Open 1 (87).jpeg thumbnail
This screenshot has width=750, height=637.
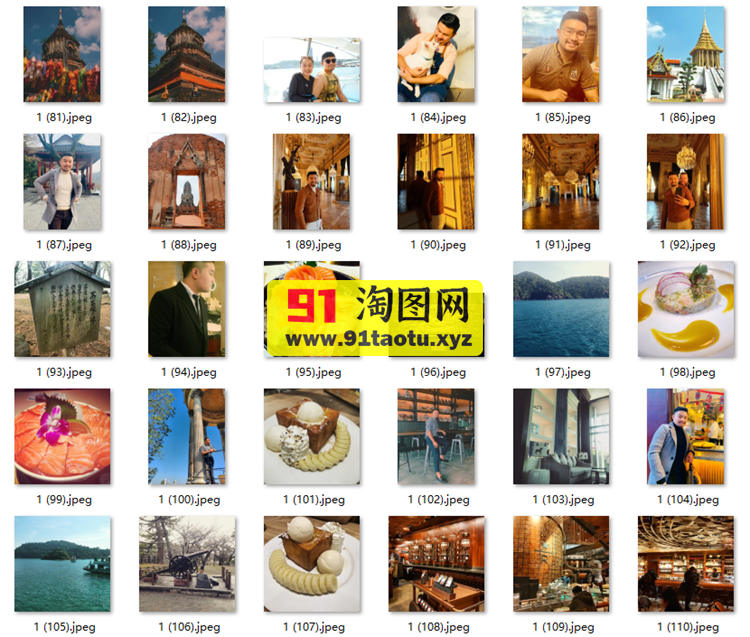[x=62, y=182]
